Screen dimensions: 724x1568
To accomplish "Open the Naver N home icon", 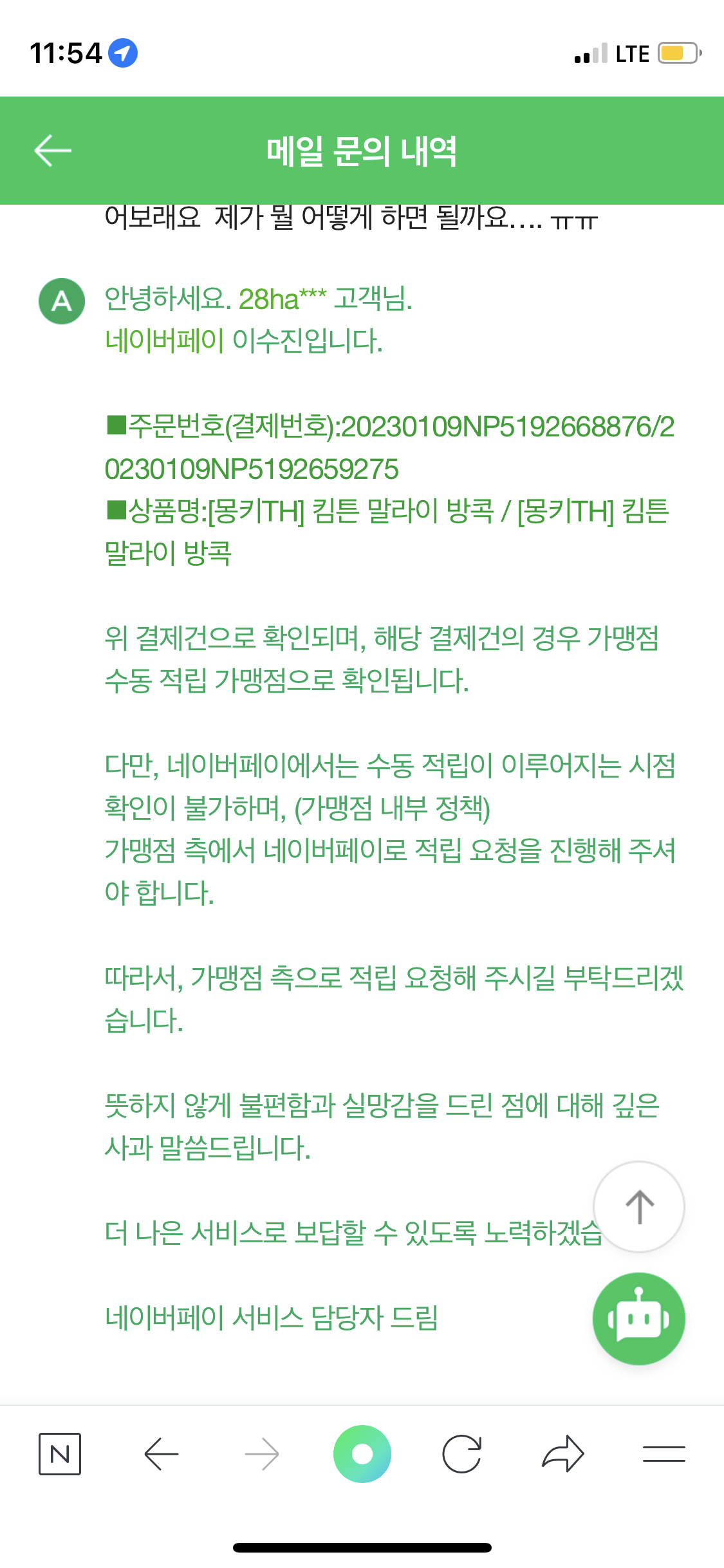I will (60, 1453).
